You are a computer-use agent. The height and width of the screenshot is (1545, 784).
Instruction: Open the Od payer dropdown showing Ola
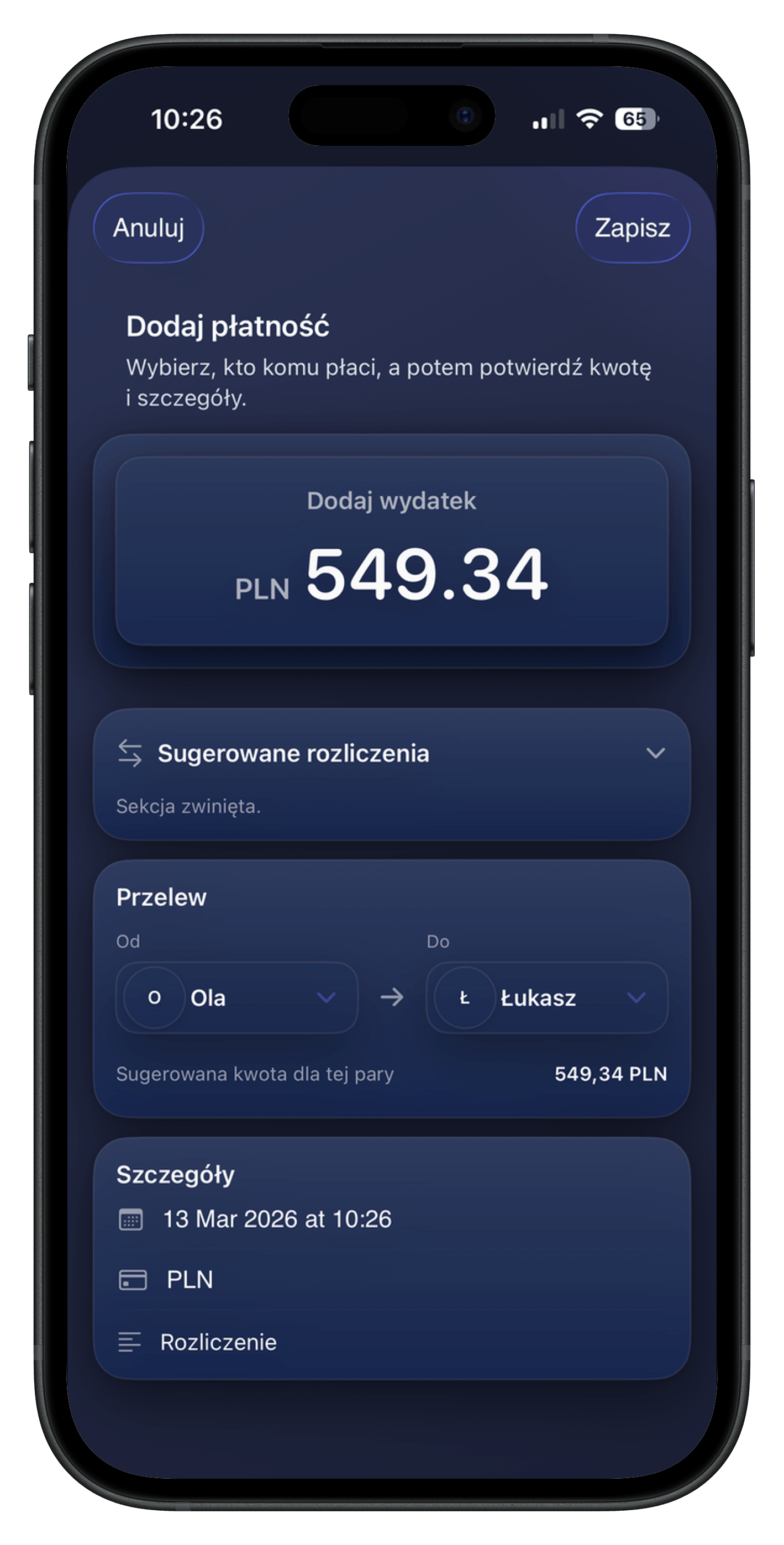(237, 997)
